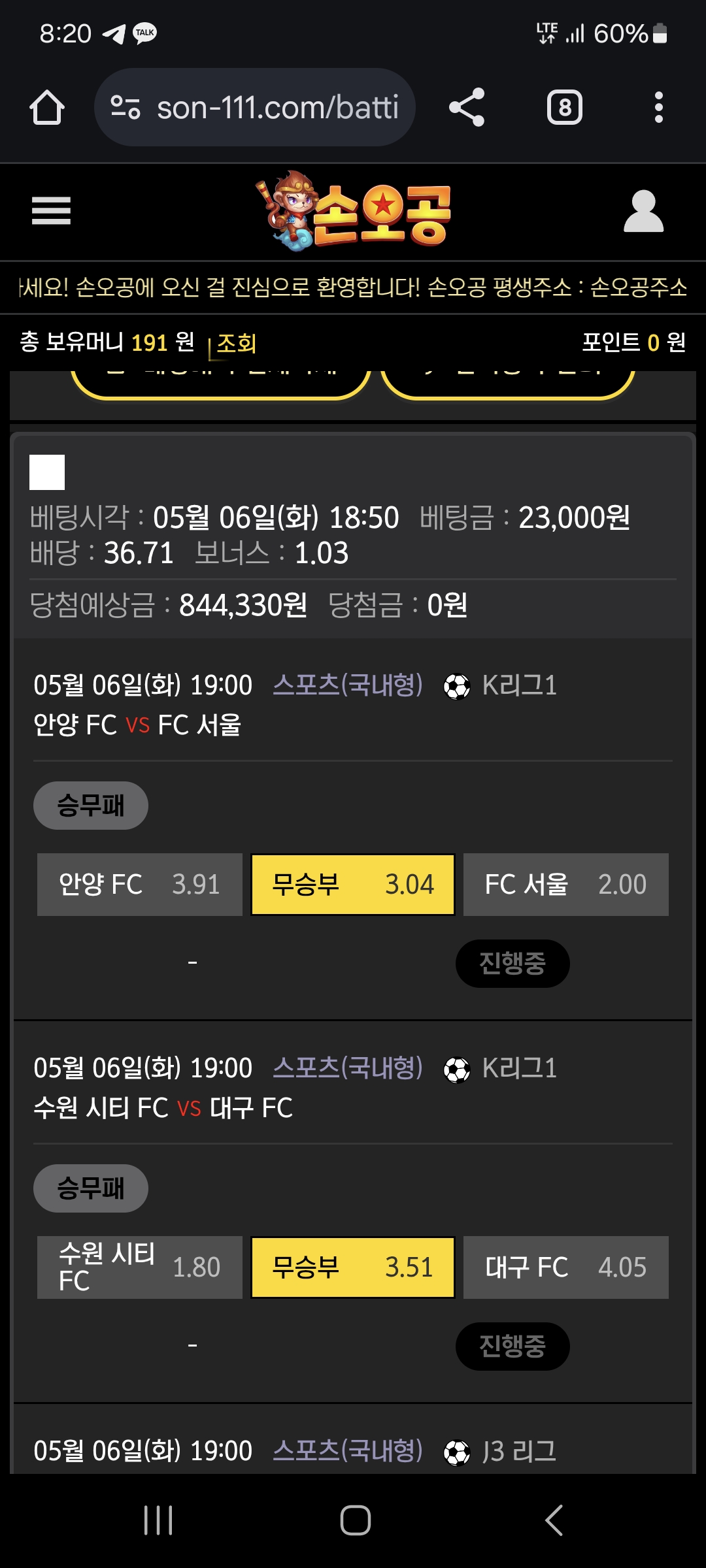Tick the checkbox on the bet slip
Image resolution: width=706 pixels, height=1568 pixels.
(x=47, y=472)
